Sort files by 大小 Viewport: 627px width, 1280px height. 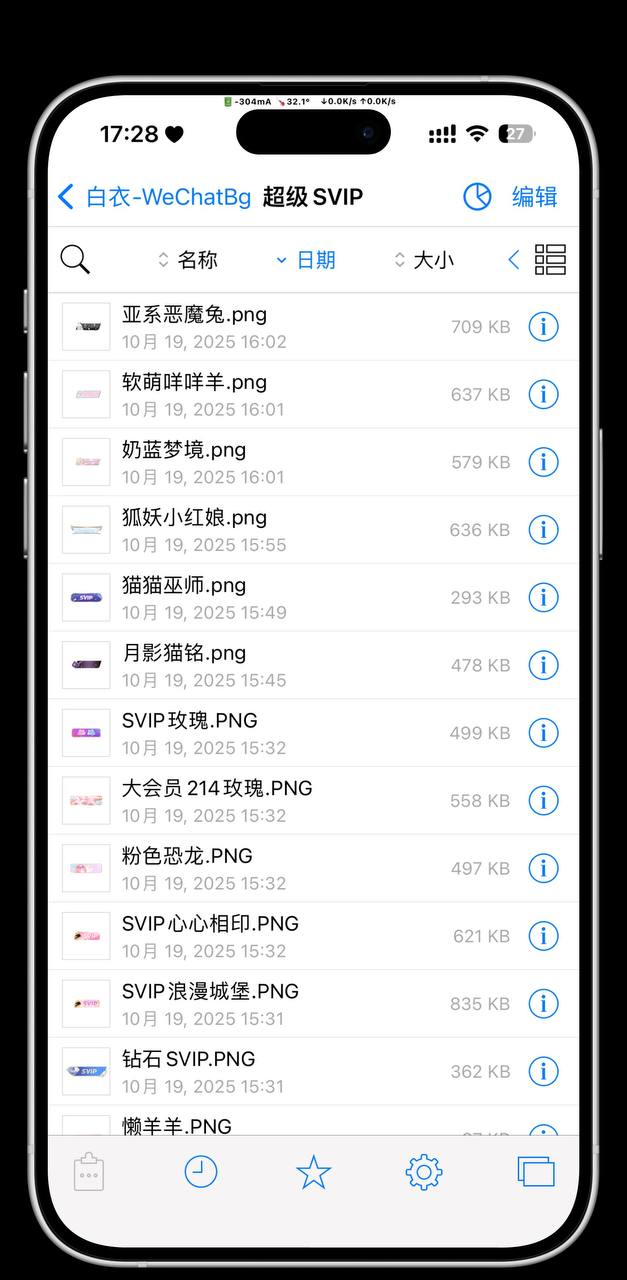pos(424,260)
